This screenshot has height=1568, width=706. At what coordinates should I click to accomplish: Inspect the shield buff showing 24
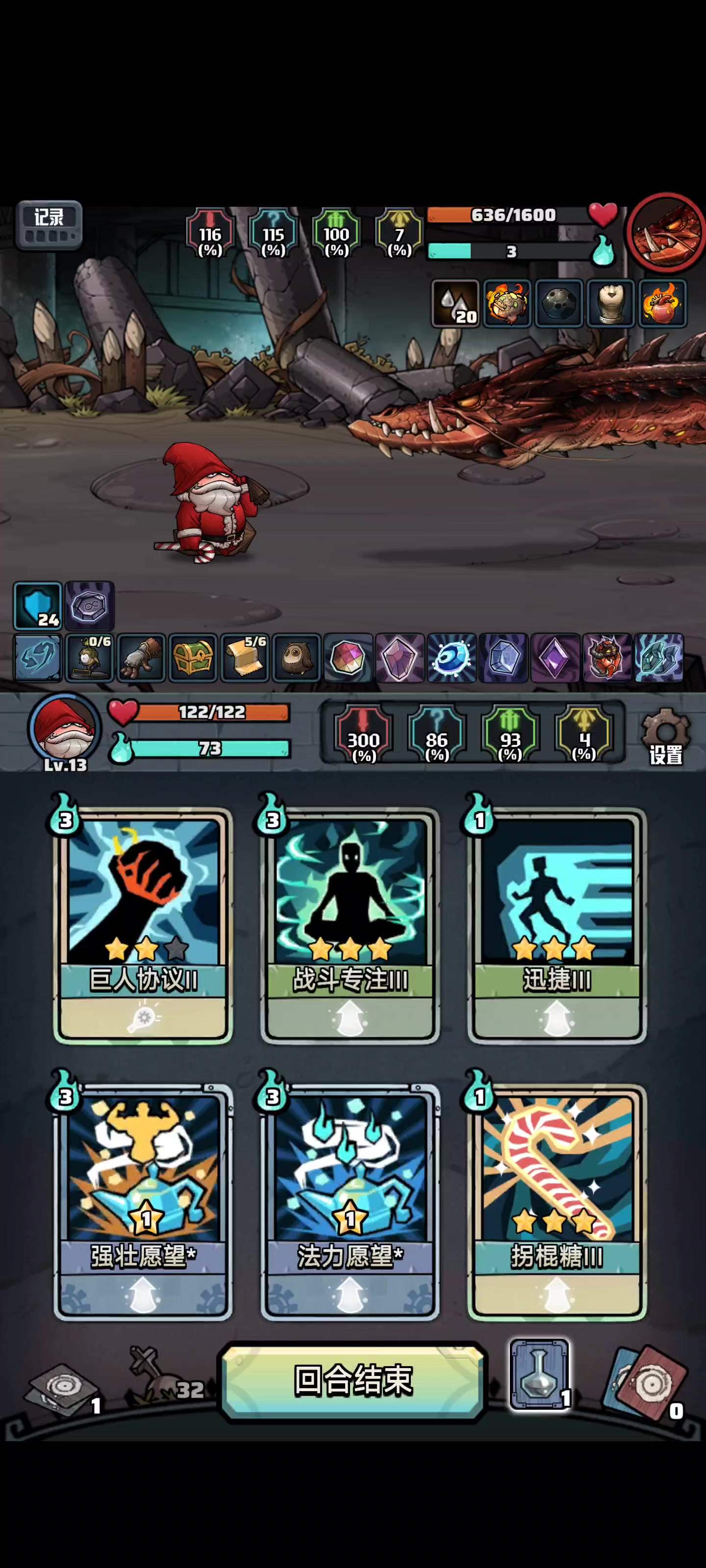(38, 606)
